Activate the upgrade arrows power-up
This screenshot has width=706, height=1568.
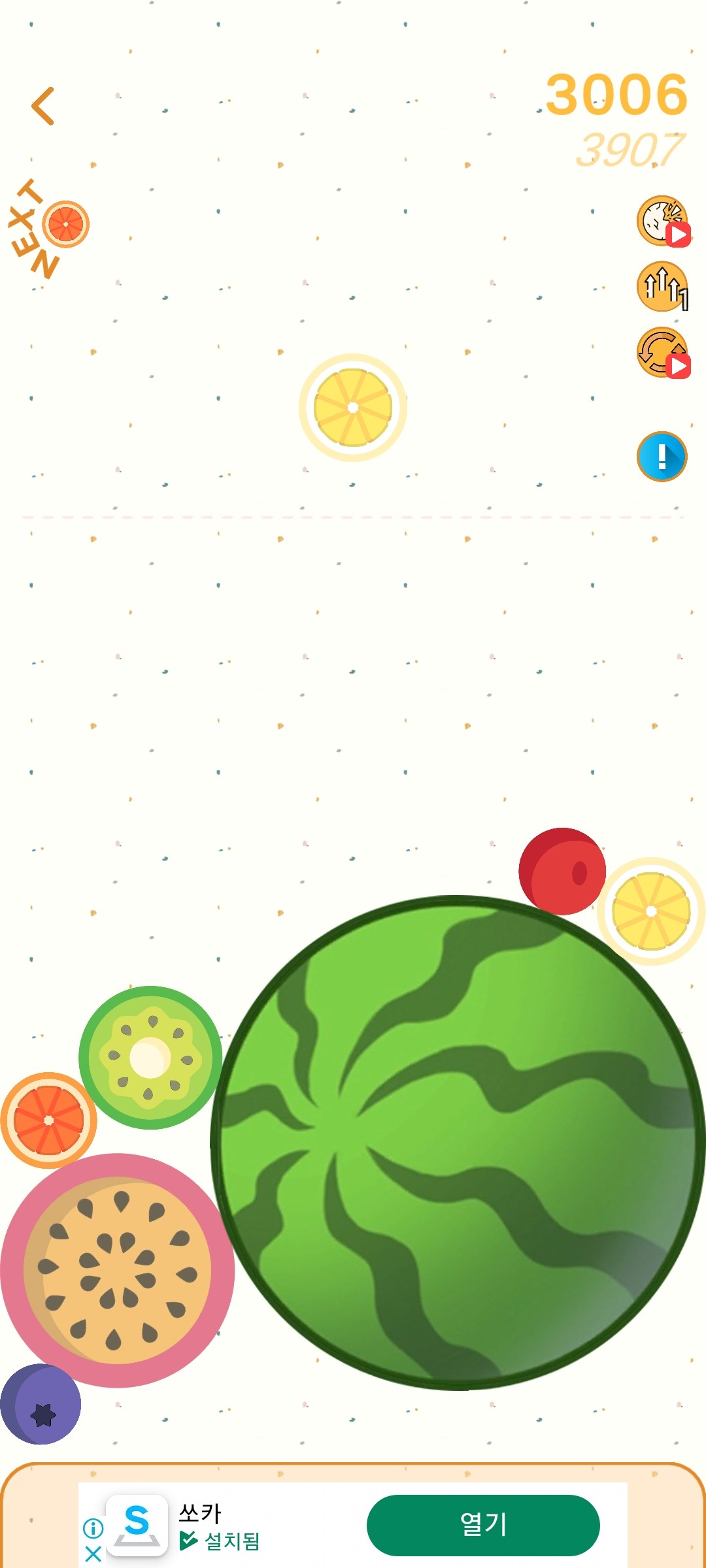[x=662, y=286]
